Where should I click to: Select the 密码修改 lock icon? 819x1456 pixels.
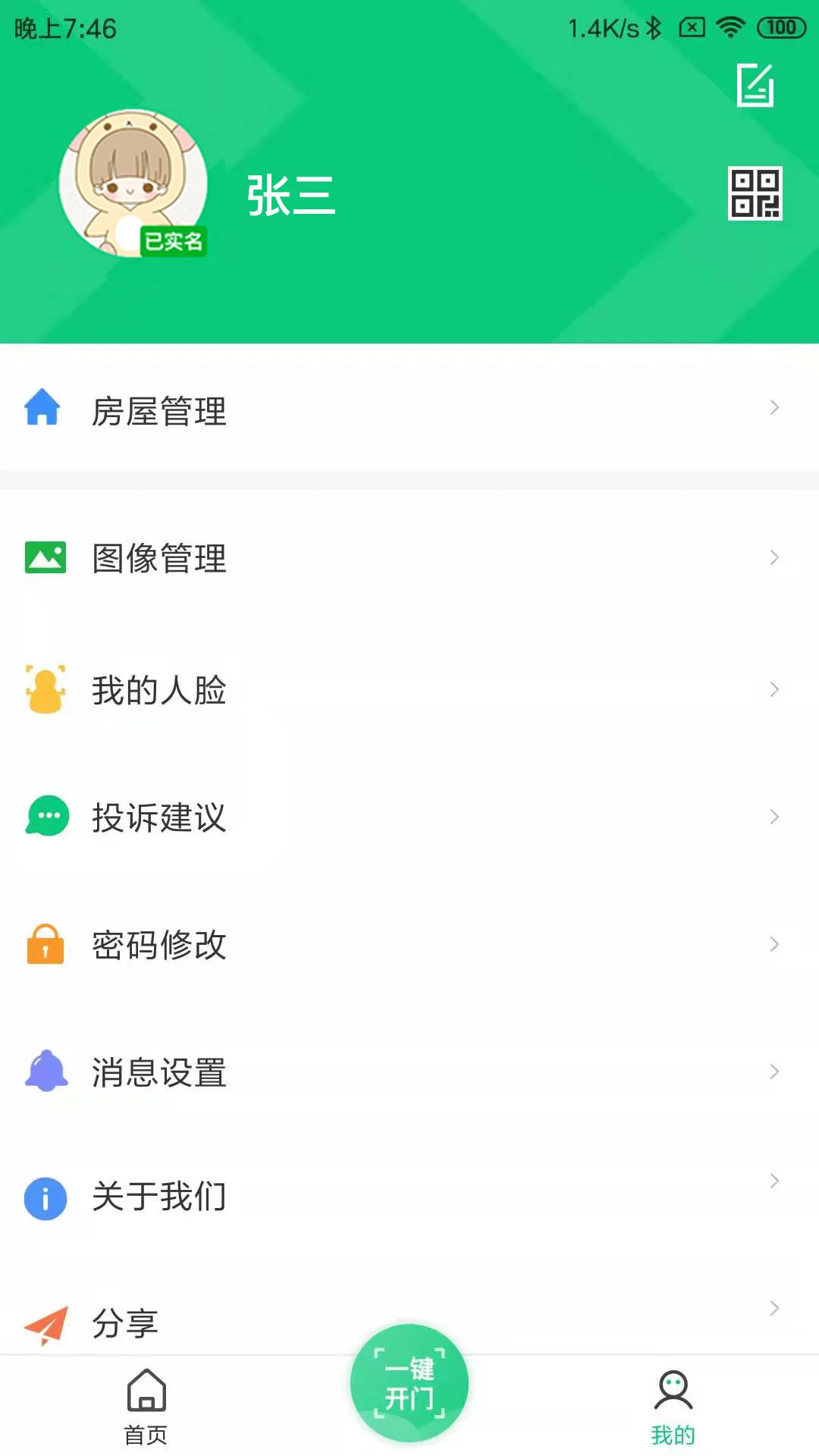[x=45, y=944]
